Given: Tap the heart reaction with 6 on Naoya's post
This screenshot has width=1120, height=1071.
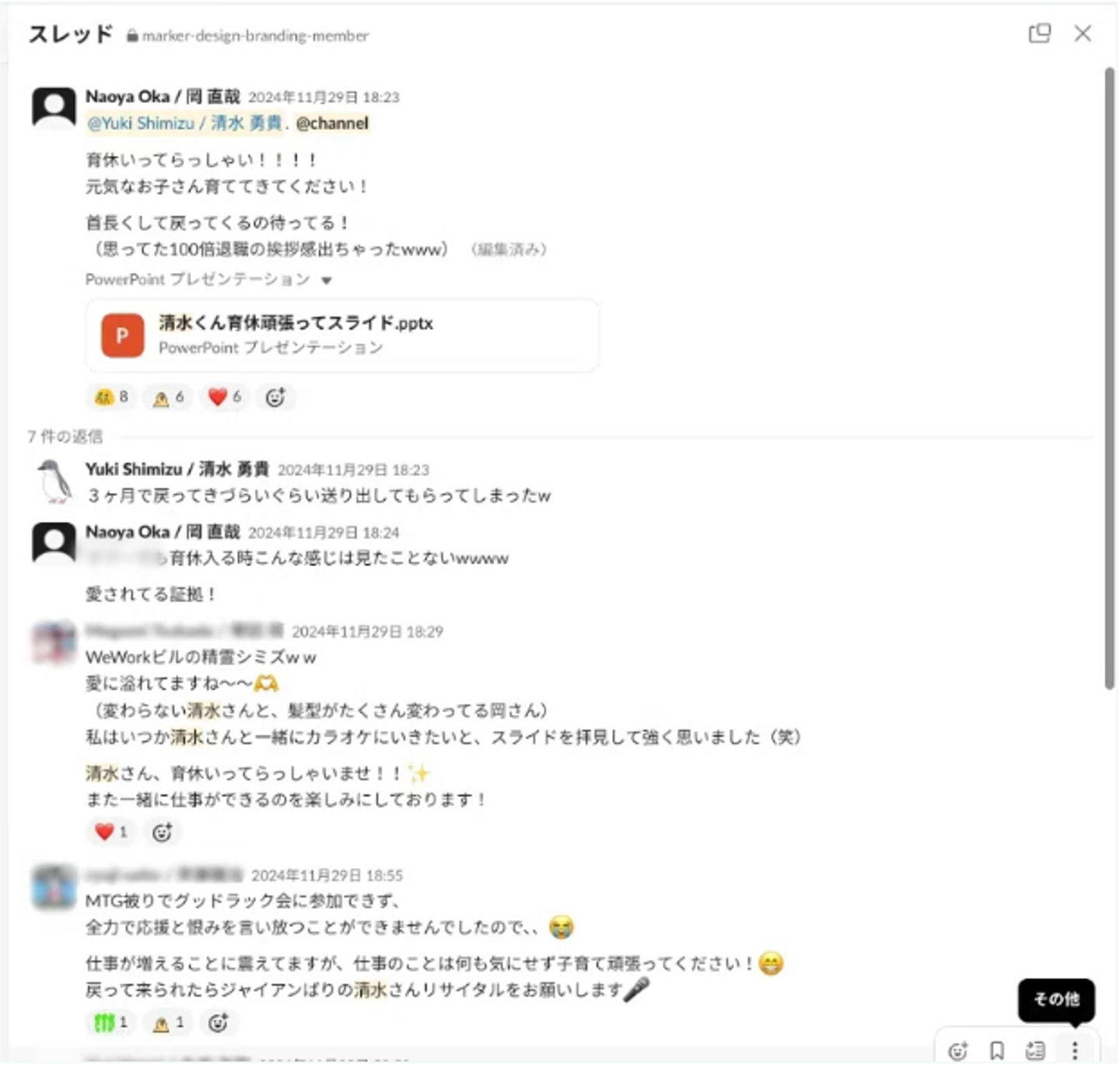Looking at the screenshot, I should (224, 397).
